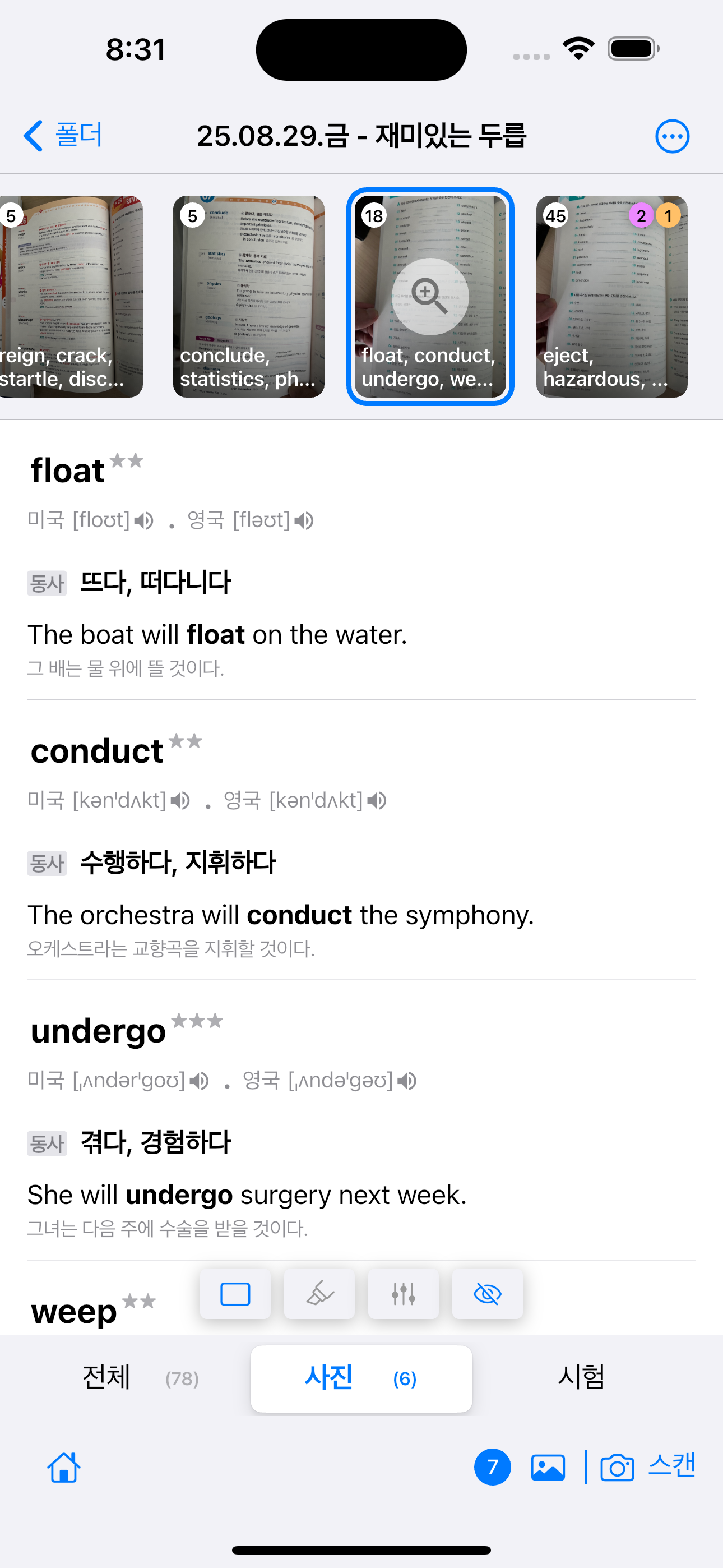Select the conclude, statistics photo
The image size is (723, 1568).
(x=248, y=297)
